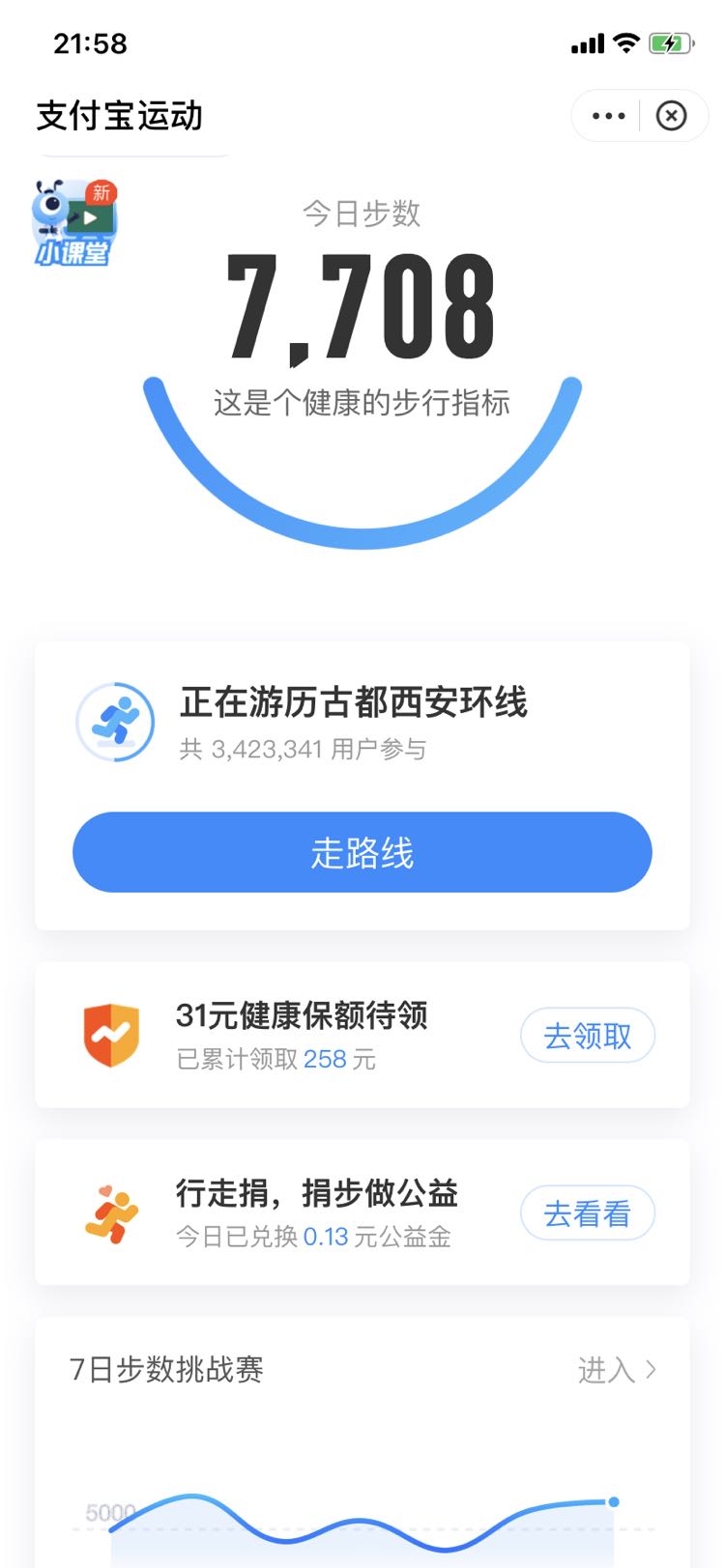Image resolution: width=725 pixels, height=1568 pixels.
Task: Tap the 走路线 button
Action: (362, 852)
